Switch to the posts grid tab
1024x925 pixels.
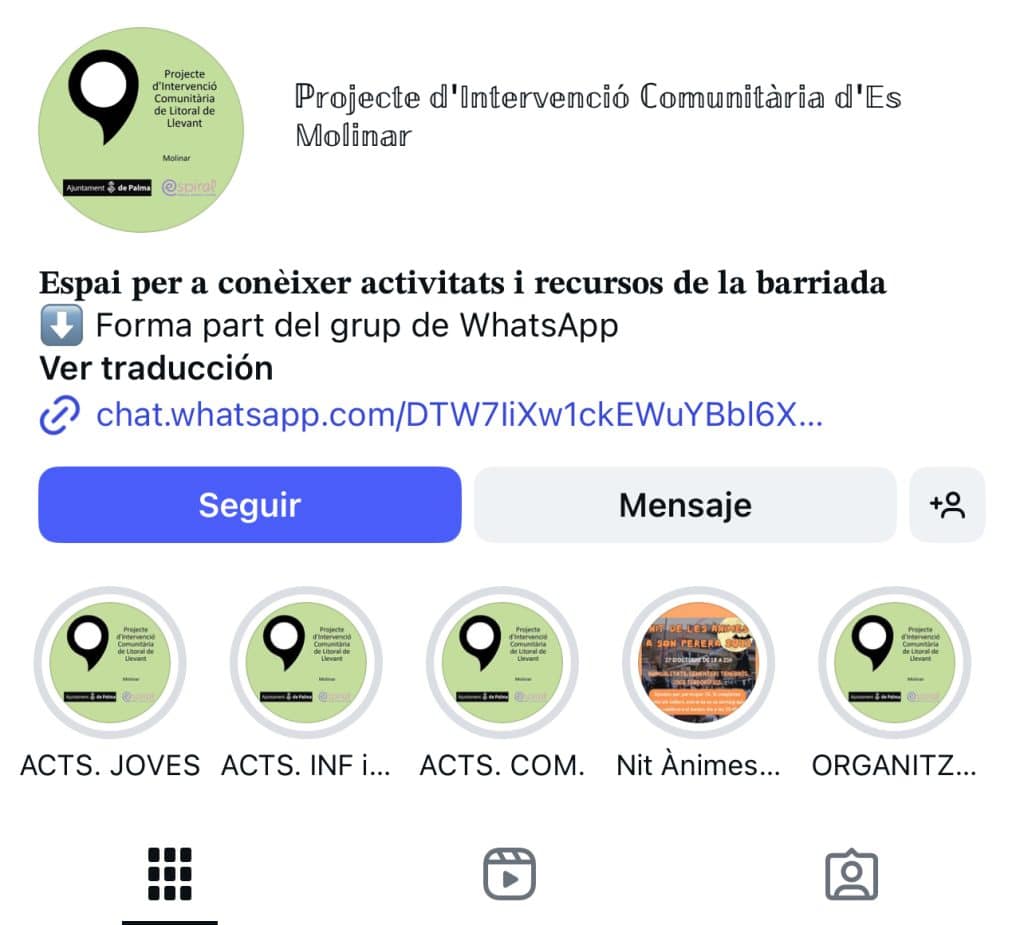169,874
